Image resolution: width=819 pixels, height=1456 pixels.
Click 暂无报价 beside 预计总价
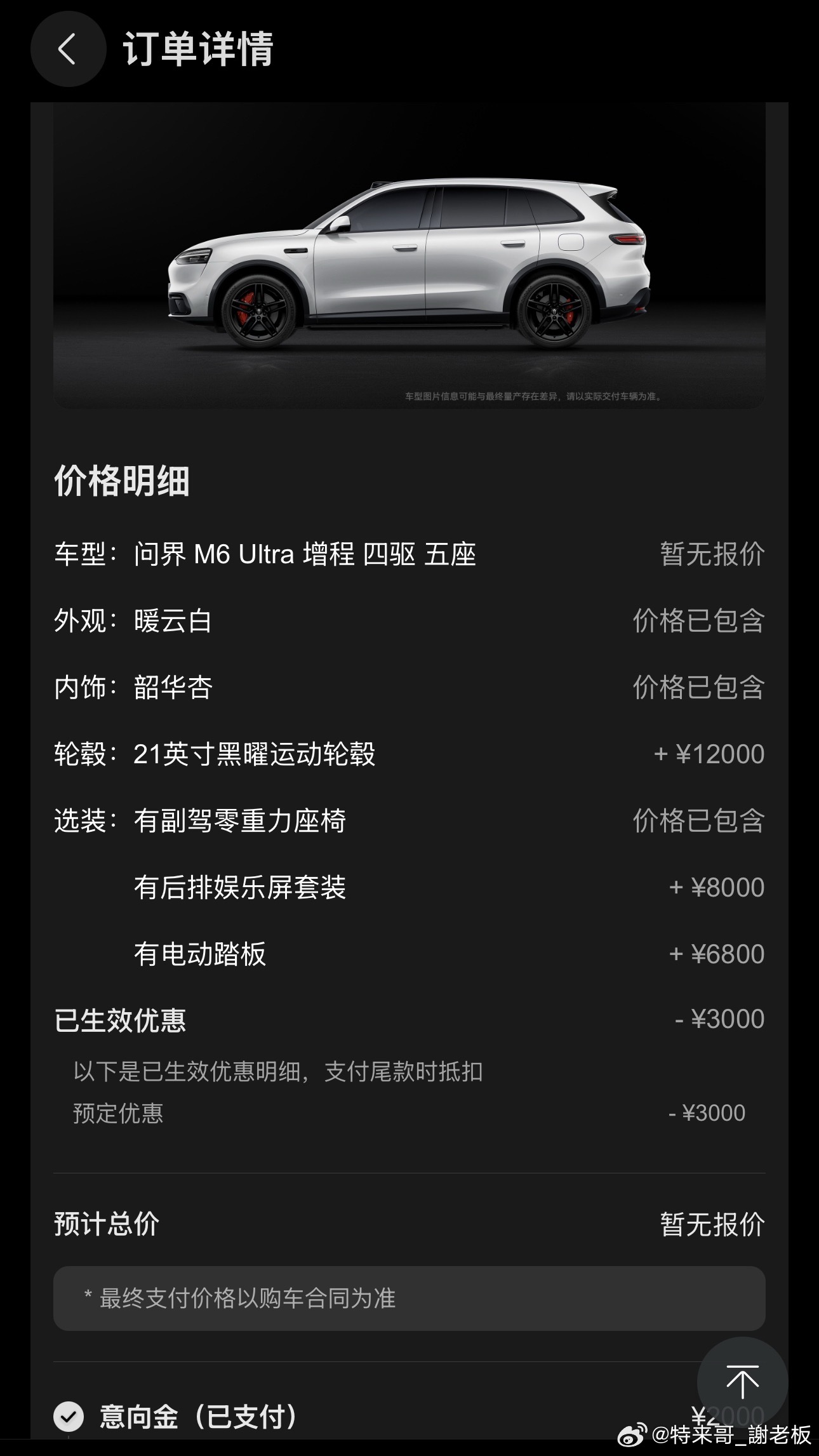pos(709,1224)
